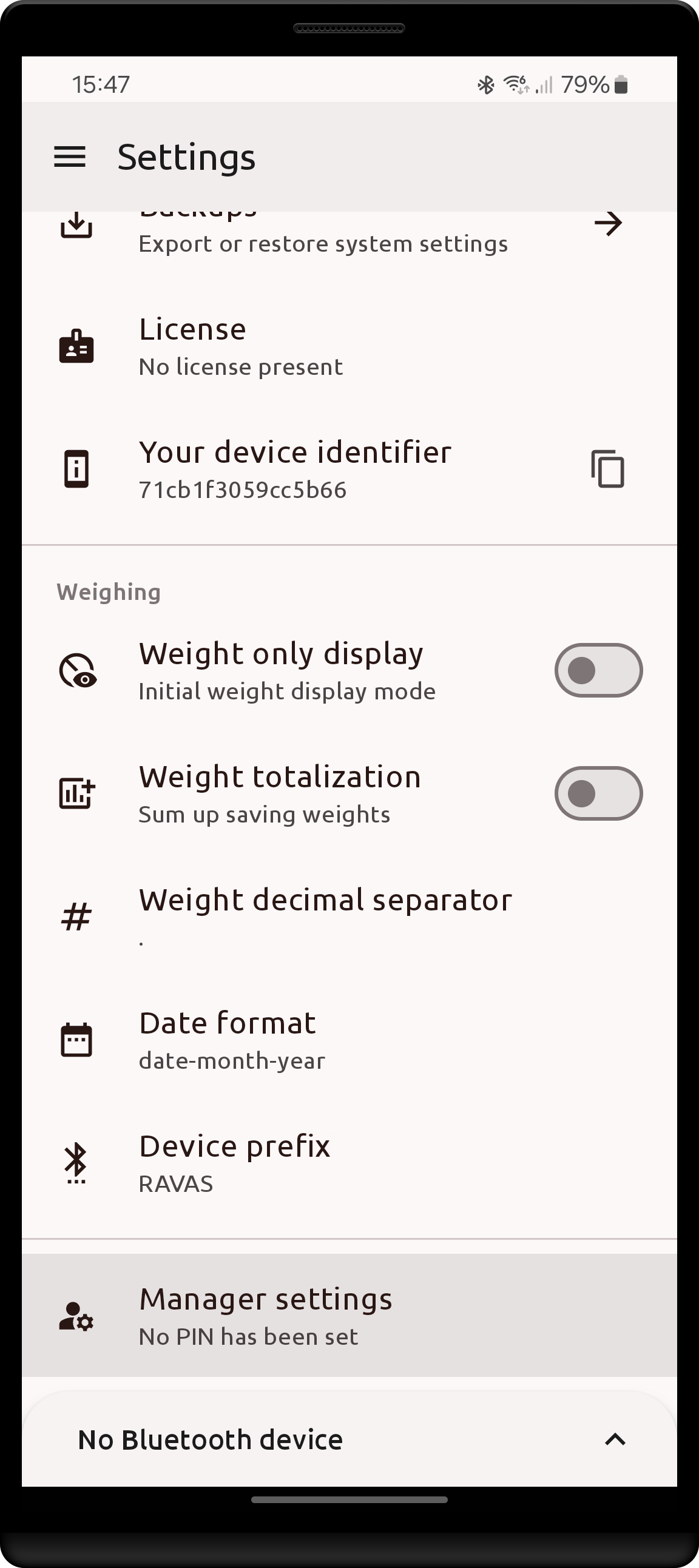Image resolution: width=699 pixels, height=1568 pixels.
Task: Open Manager settings
Action: [349, 1316]
